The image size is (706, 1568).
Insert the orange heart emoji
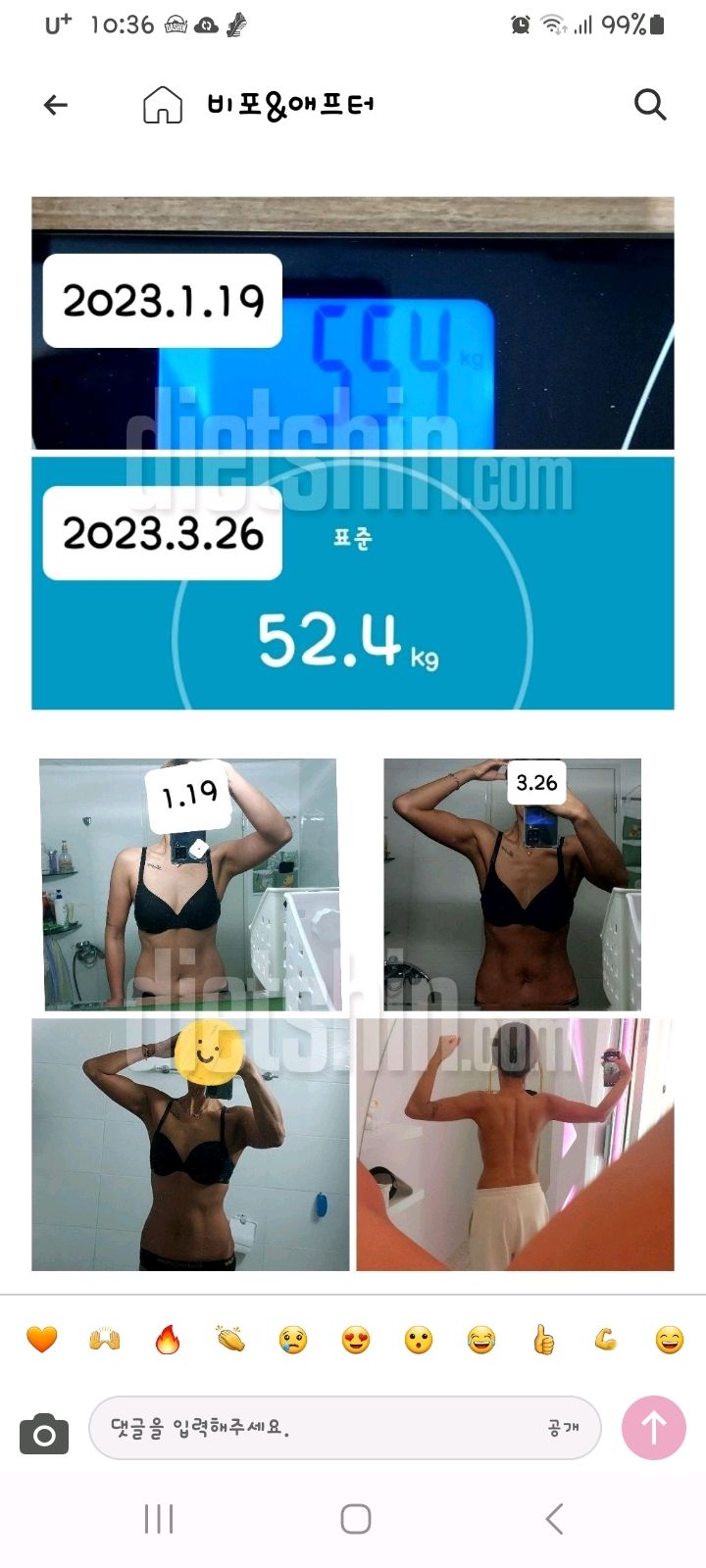pyautogui.click(x=42, y=1339)
